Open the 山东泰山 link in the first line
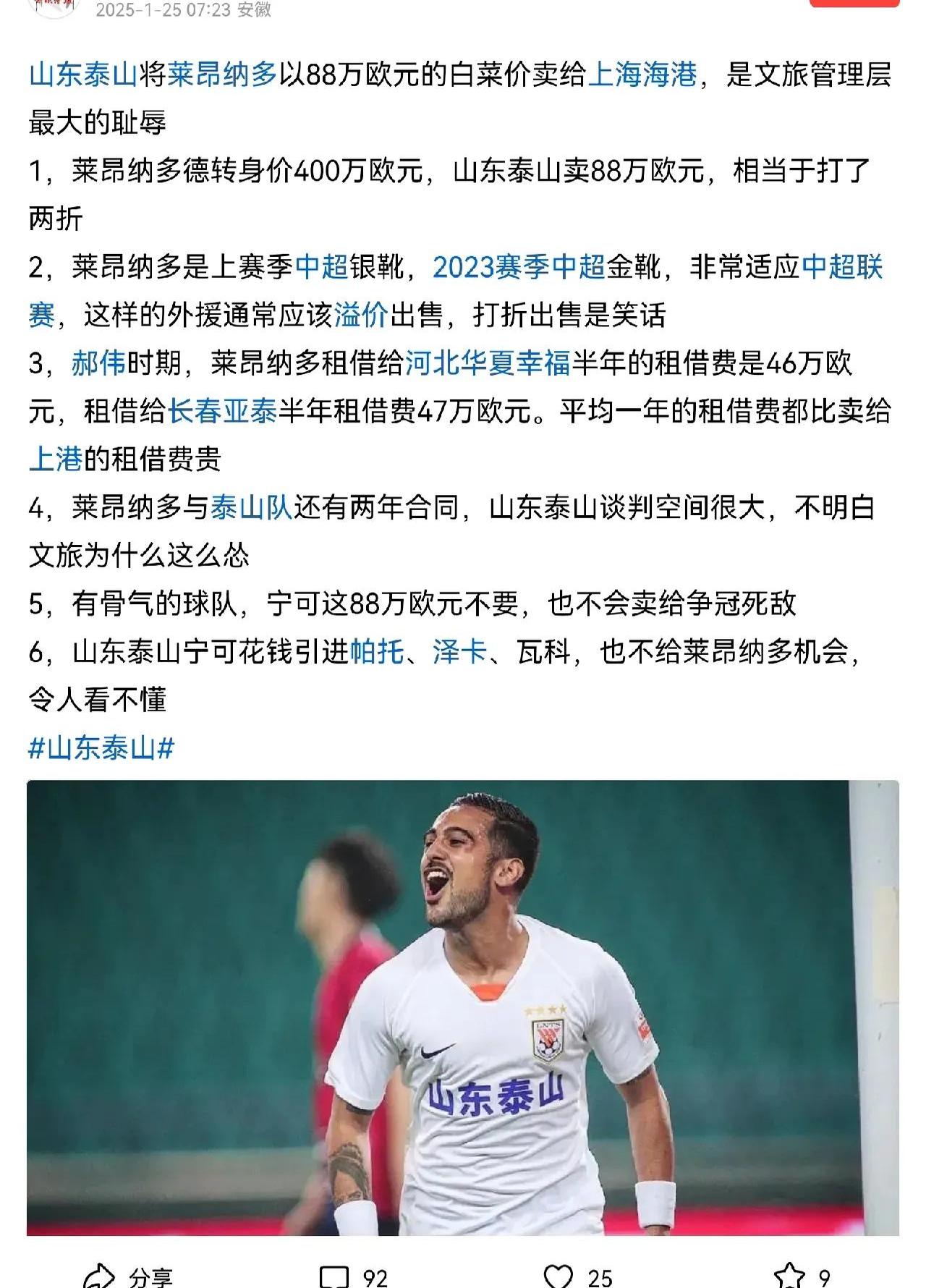This screenshot has width=926, height=1288. (x=83, y=75)
